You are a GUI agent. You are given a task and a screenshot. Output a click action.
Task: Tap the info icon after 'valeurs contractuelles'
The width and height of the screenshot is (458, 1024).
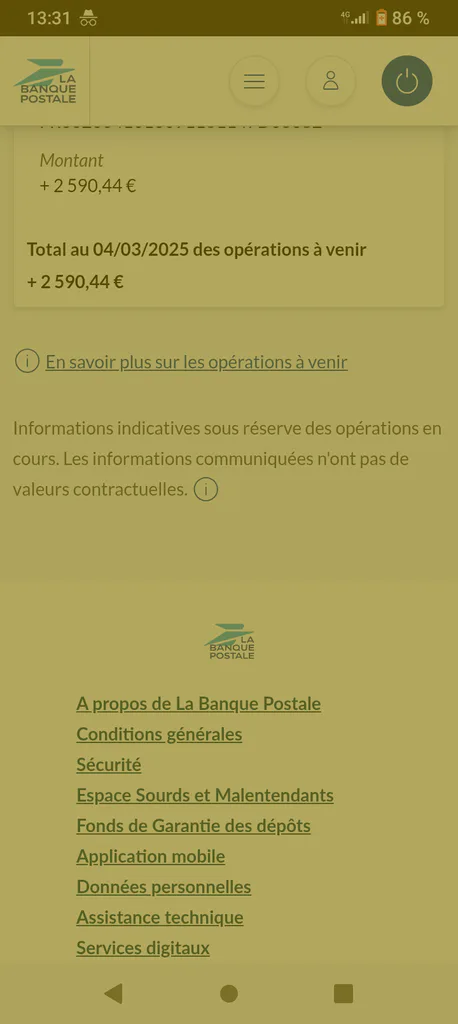pos(206,489)
